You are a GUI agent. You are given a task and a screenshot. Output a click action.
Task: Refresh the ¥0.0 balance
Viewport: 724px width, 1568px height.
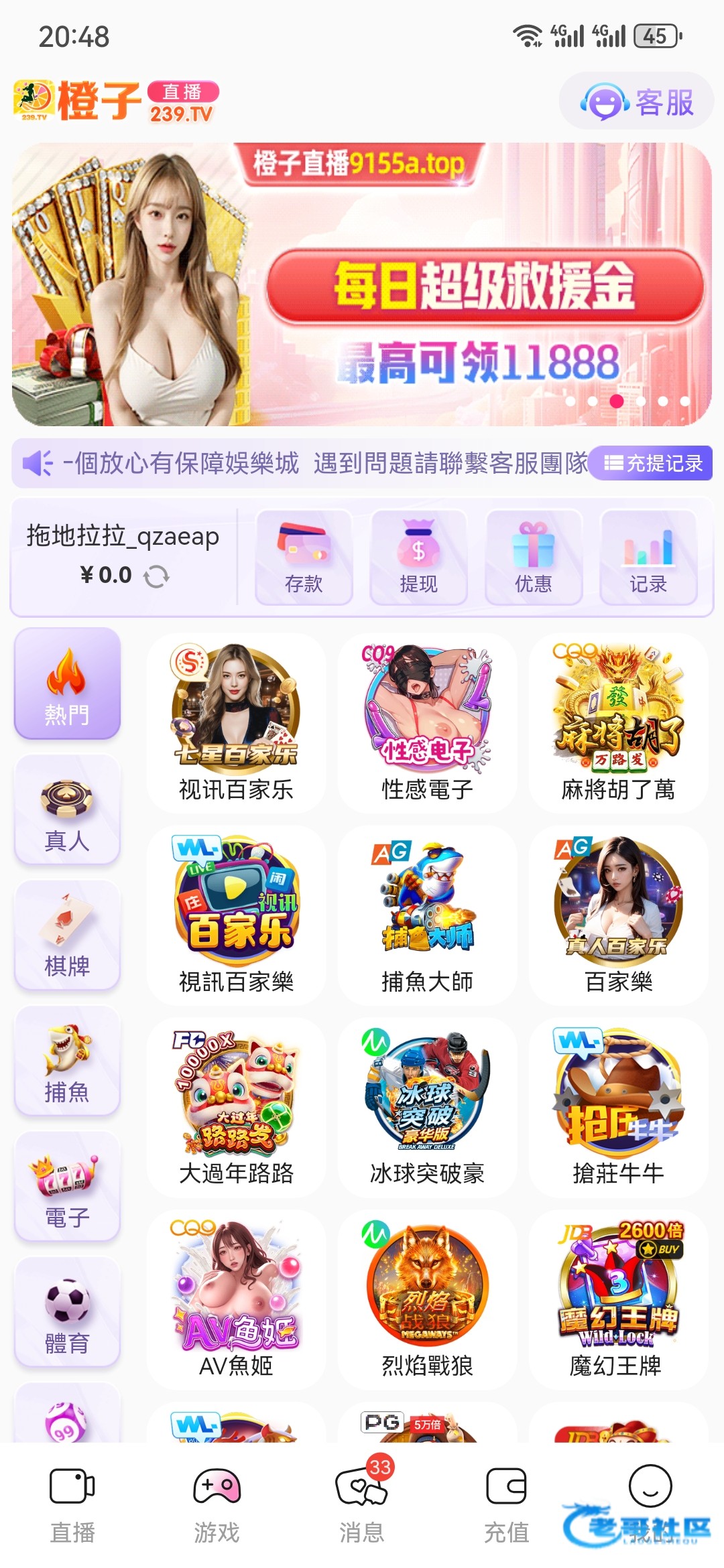pos(156,576)
